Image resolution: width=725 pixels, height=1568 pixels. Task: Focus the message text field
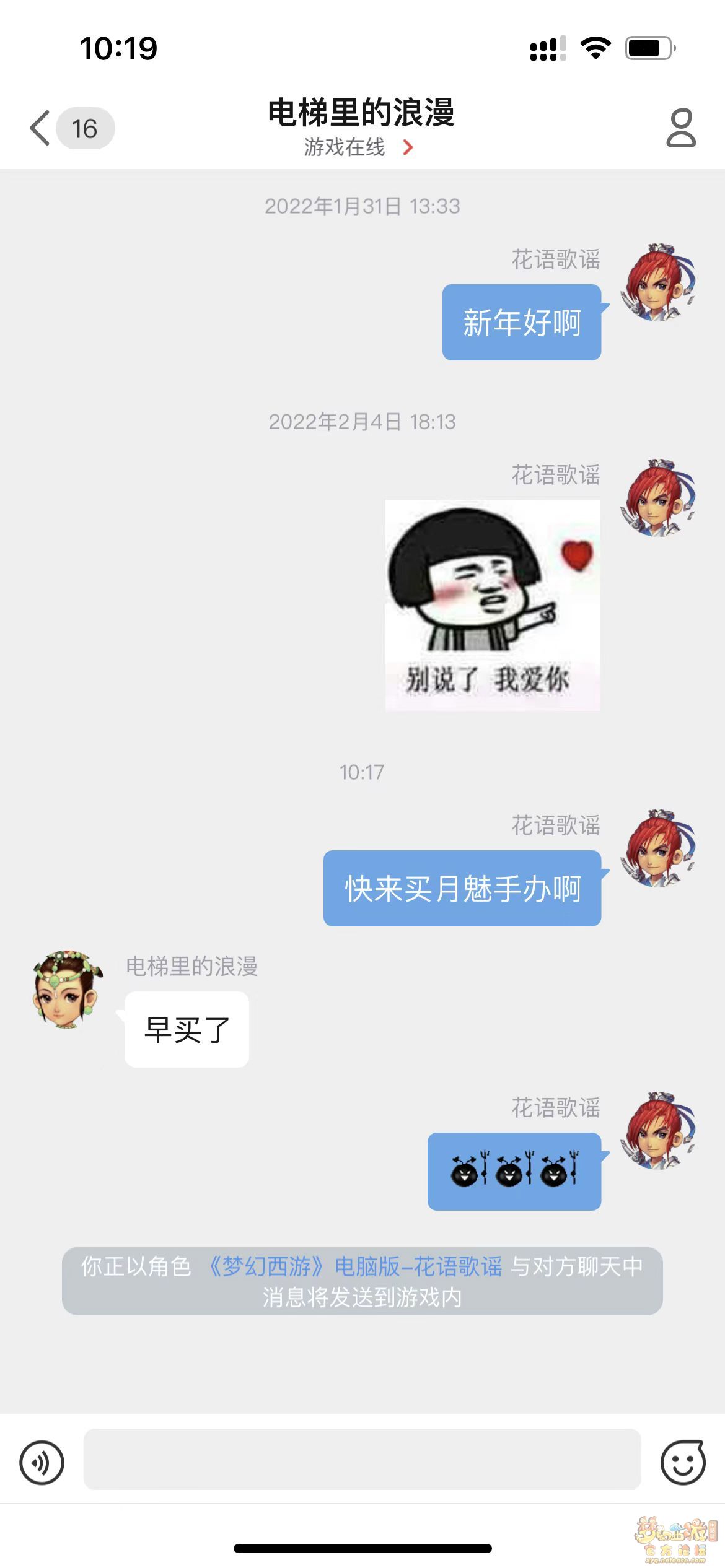[x=362, y=1459]
